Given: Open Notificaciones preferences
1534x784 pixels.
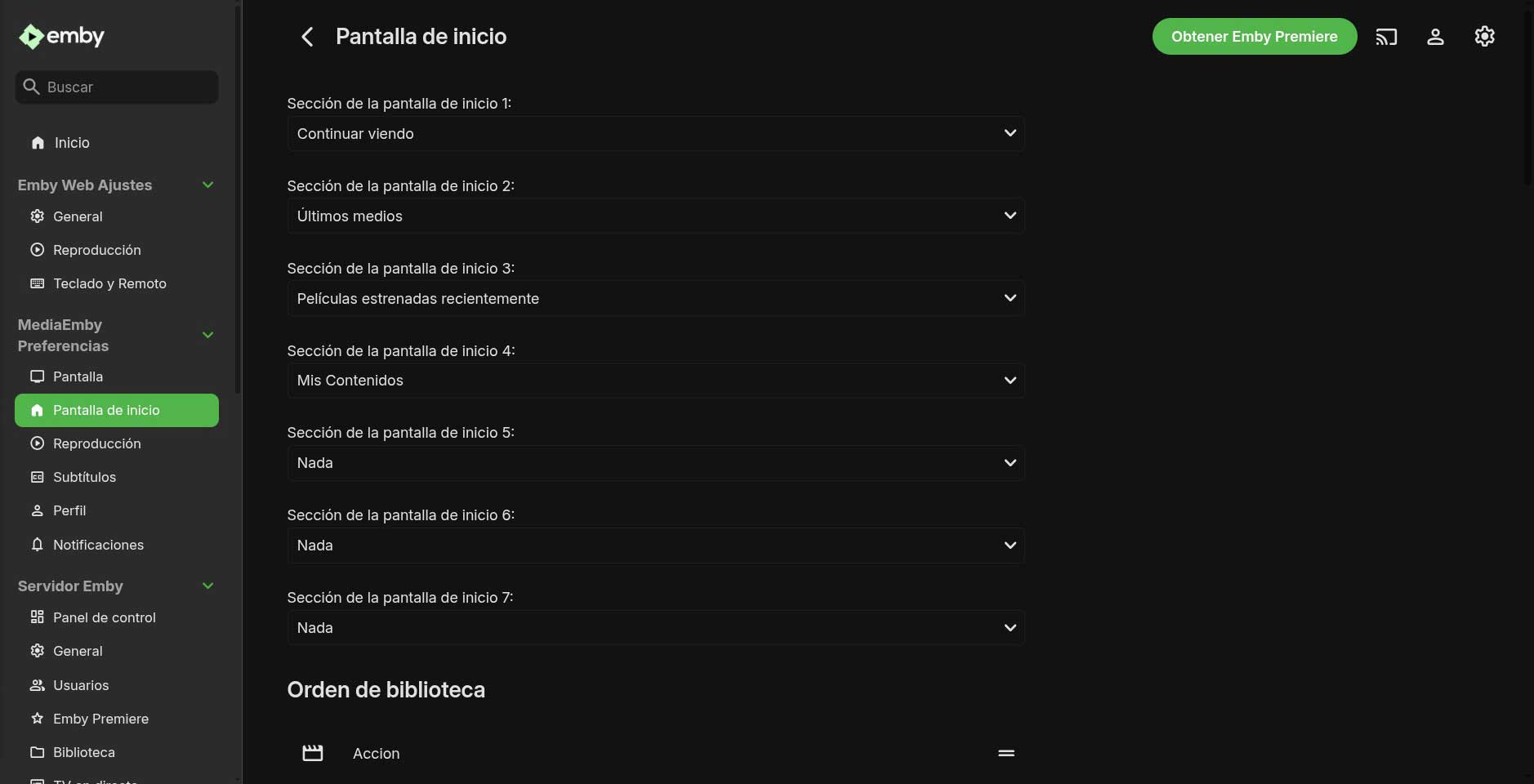Looking at the screenshot, I should click(x=98, y=545).
